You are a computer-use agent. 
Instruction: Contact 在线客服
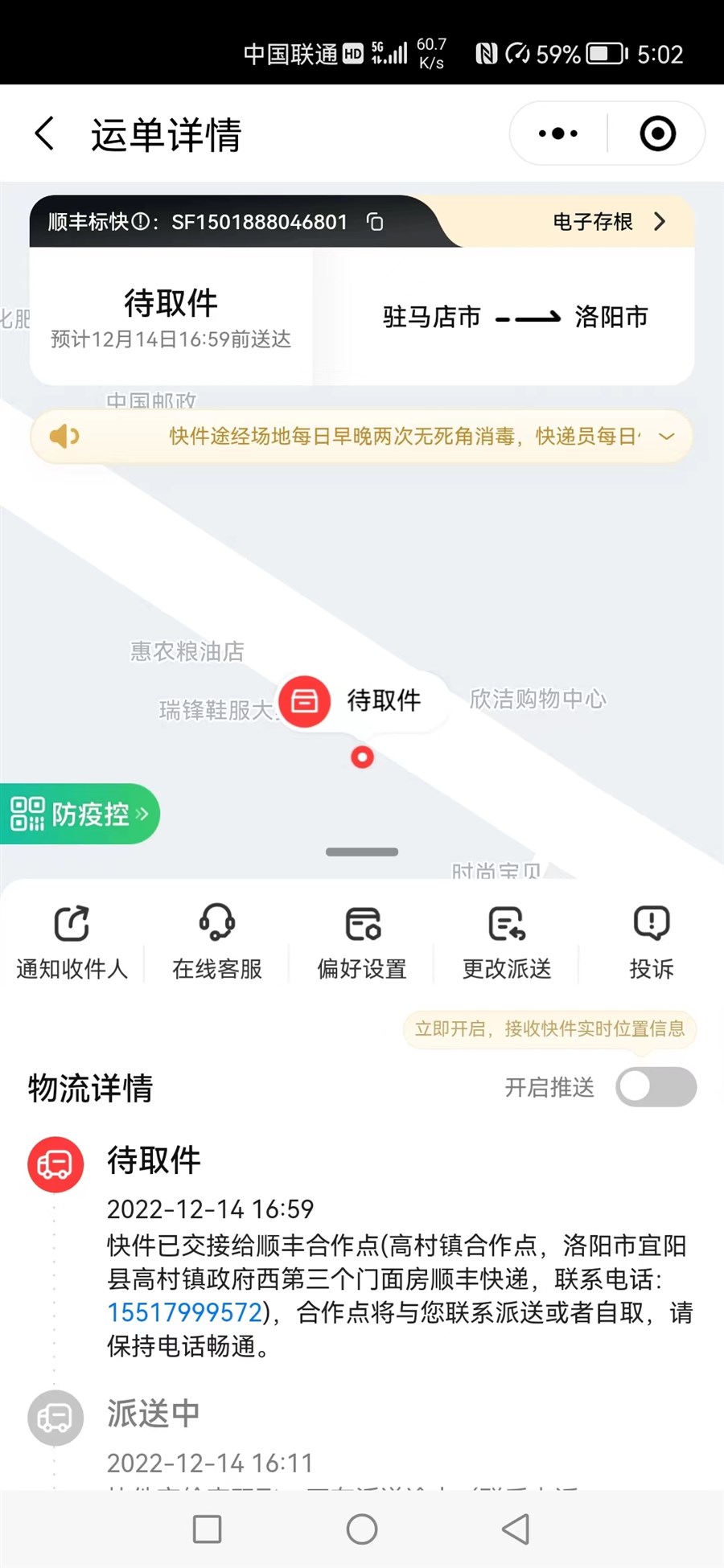217,942
